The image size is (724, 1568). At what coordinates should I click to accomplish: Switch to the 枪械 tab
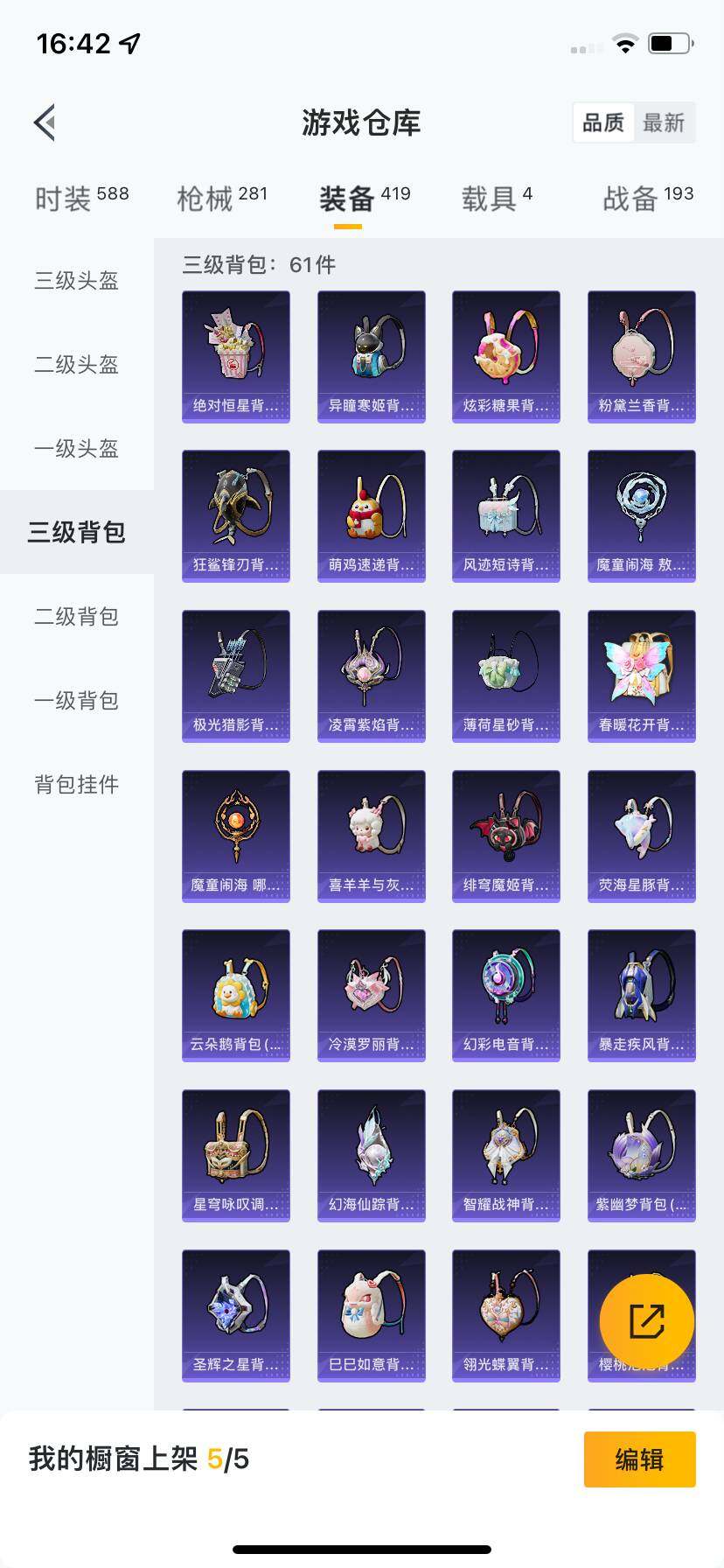point(223,197)
